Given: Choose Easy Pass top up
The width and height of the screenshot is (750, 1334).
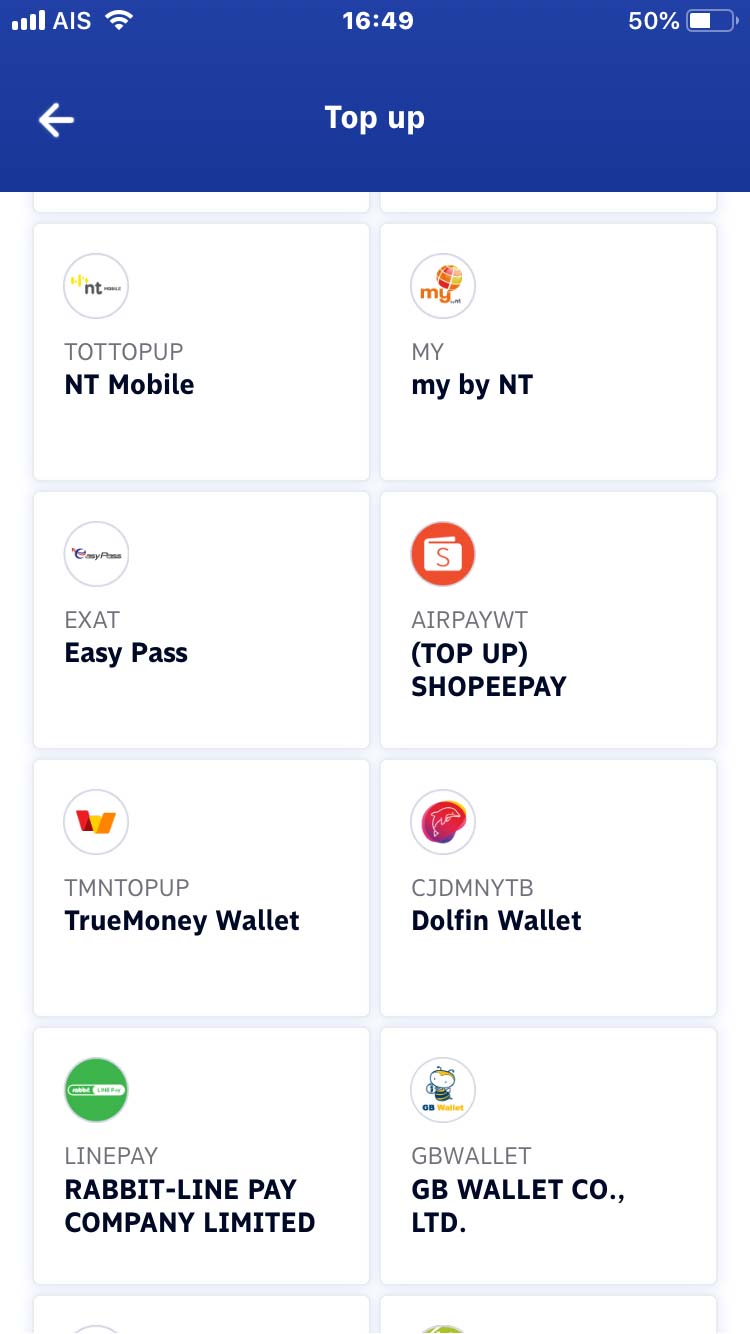Looking at the screenshot, I should pyautogui.click(x=201, y=620).
